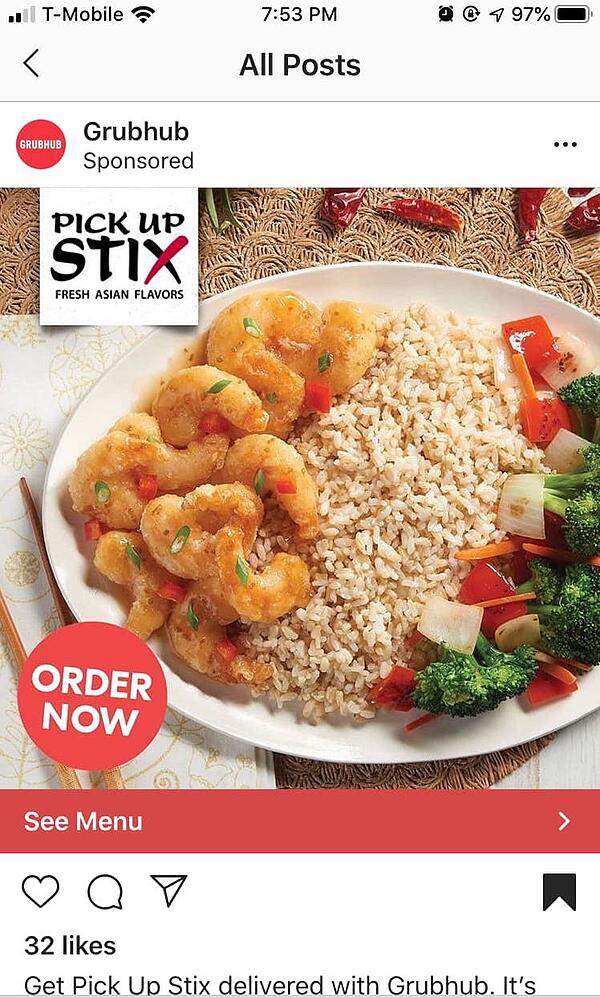This screenshot has width=600, height=997.
Task: Open the Grubhub account name link
Action: point(135,131)
